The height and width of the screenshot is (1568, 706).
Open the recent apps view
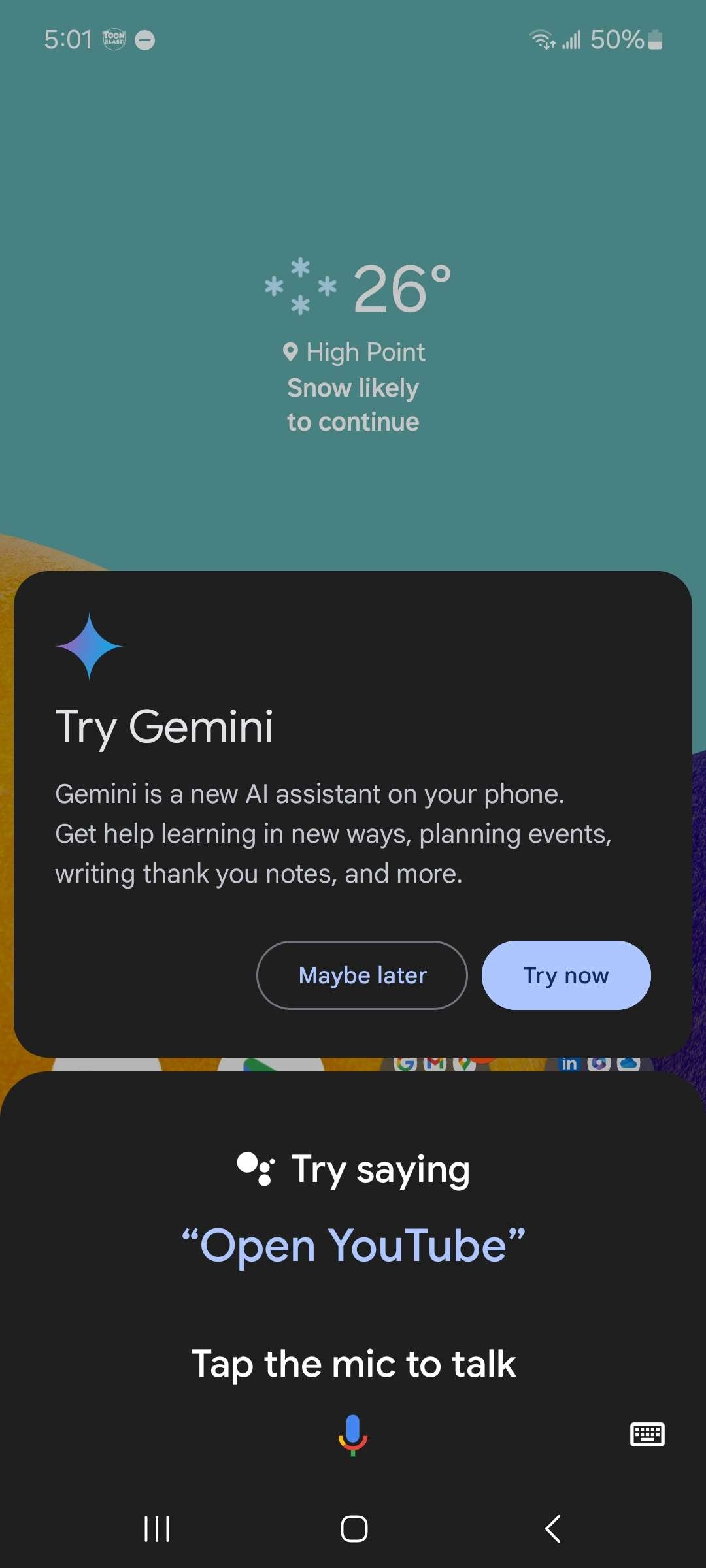(157, 1529)
